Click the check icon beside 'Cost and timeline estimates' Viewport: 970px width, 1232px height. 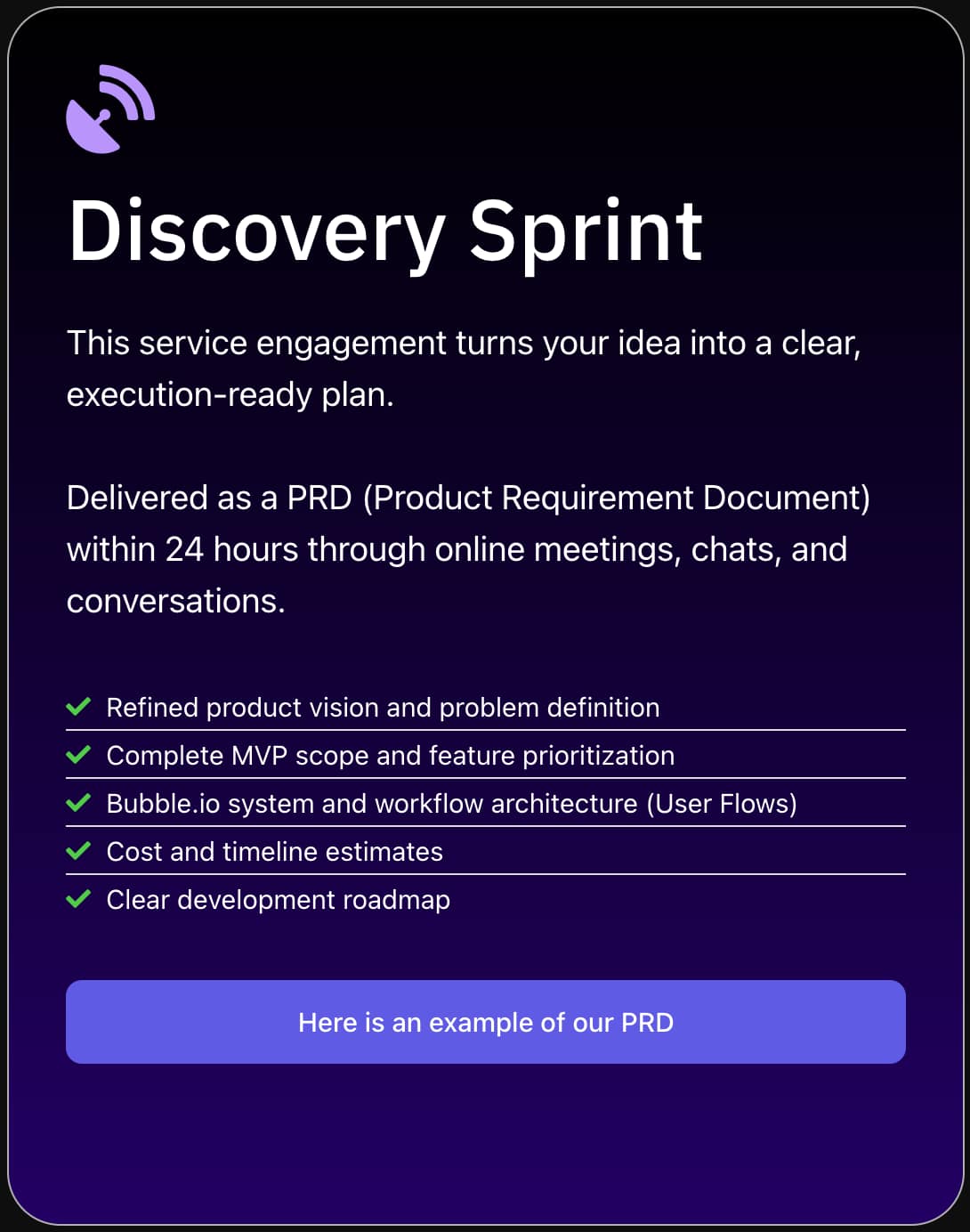(79, 850)
